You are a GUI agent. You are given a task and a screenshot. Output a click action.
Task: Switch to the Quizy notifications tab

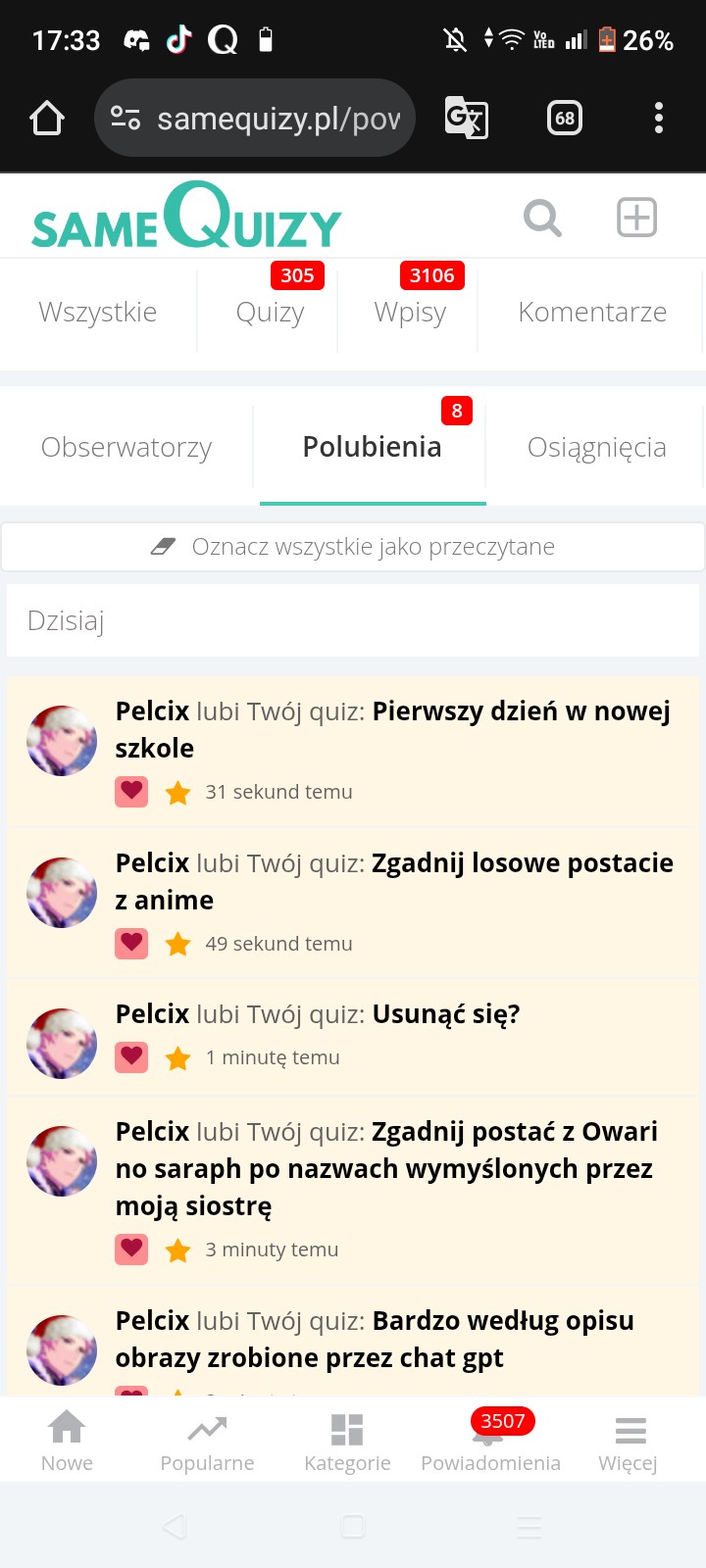(x=270, y=313)
